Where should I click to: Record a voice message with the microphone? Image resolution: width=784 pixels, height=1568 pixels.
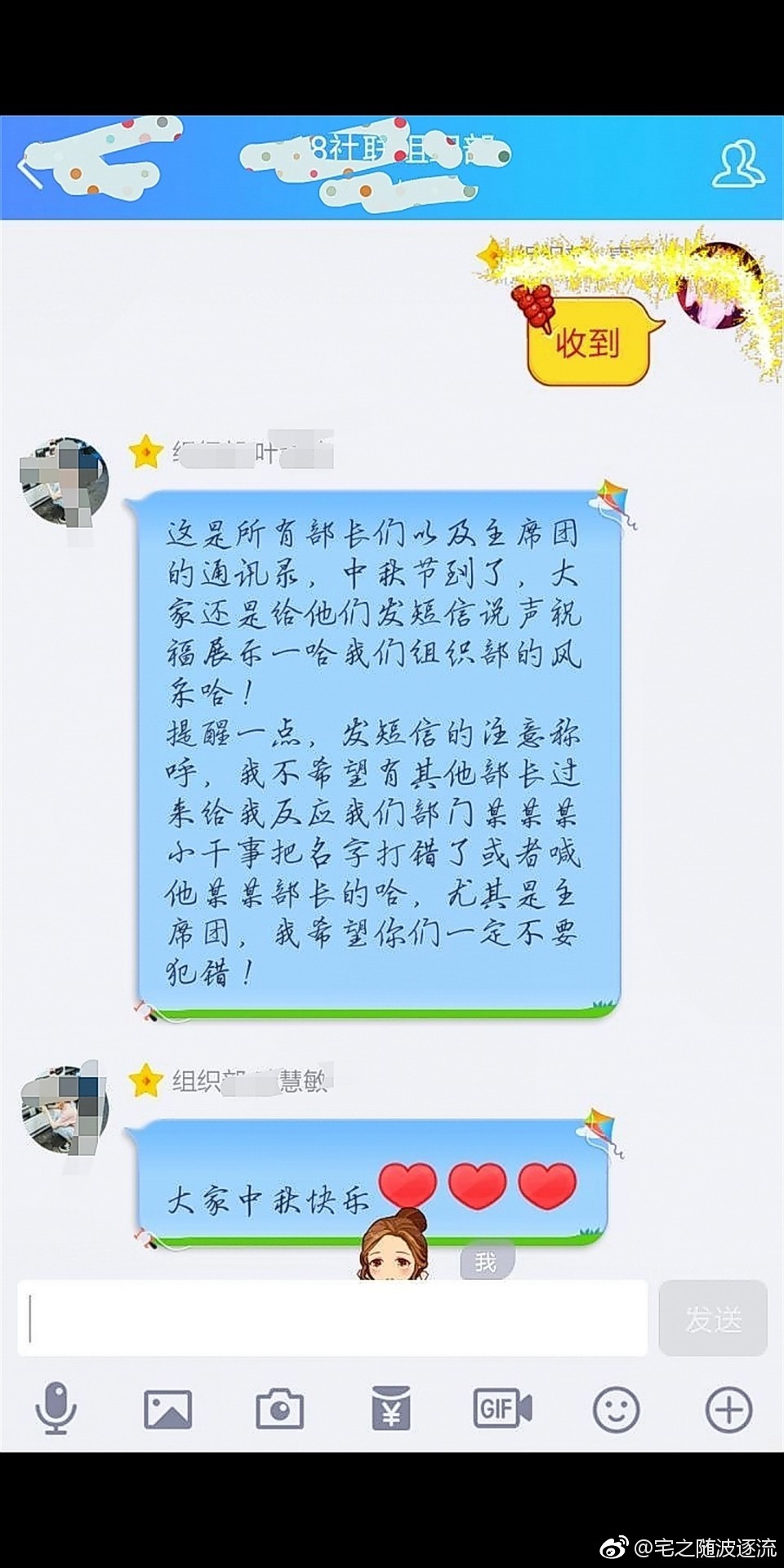click(x=56, y=1409)
